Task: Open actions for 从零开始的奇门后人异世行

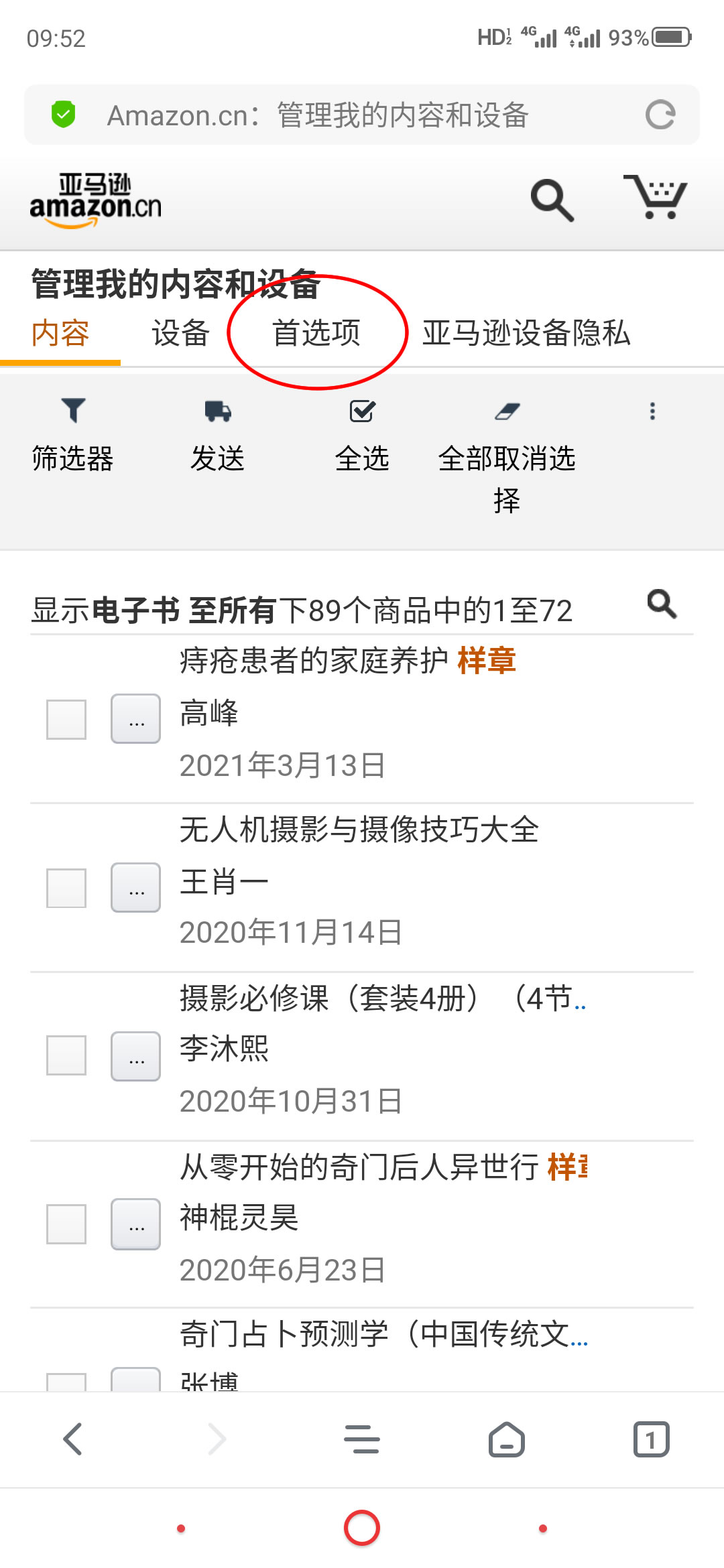Action: (x=135, y=1224)
